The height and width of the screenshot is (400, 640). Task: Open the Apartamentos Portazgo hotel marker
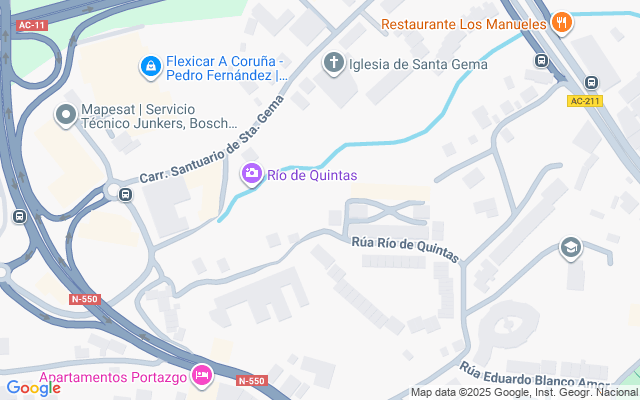click(x=203, y=375)
